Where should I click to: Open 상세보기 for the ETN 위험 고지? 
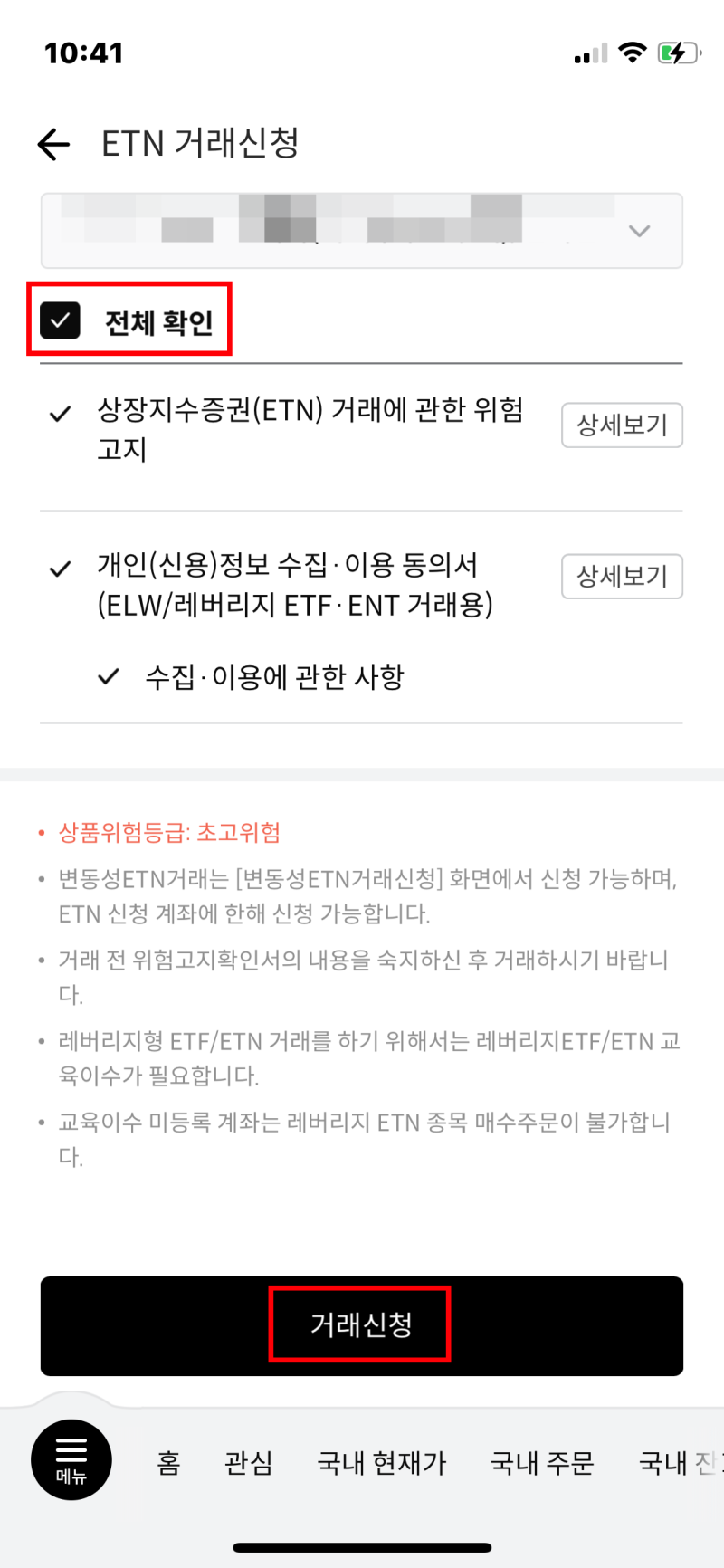click(x=622, y=425)
